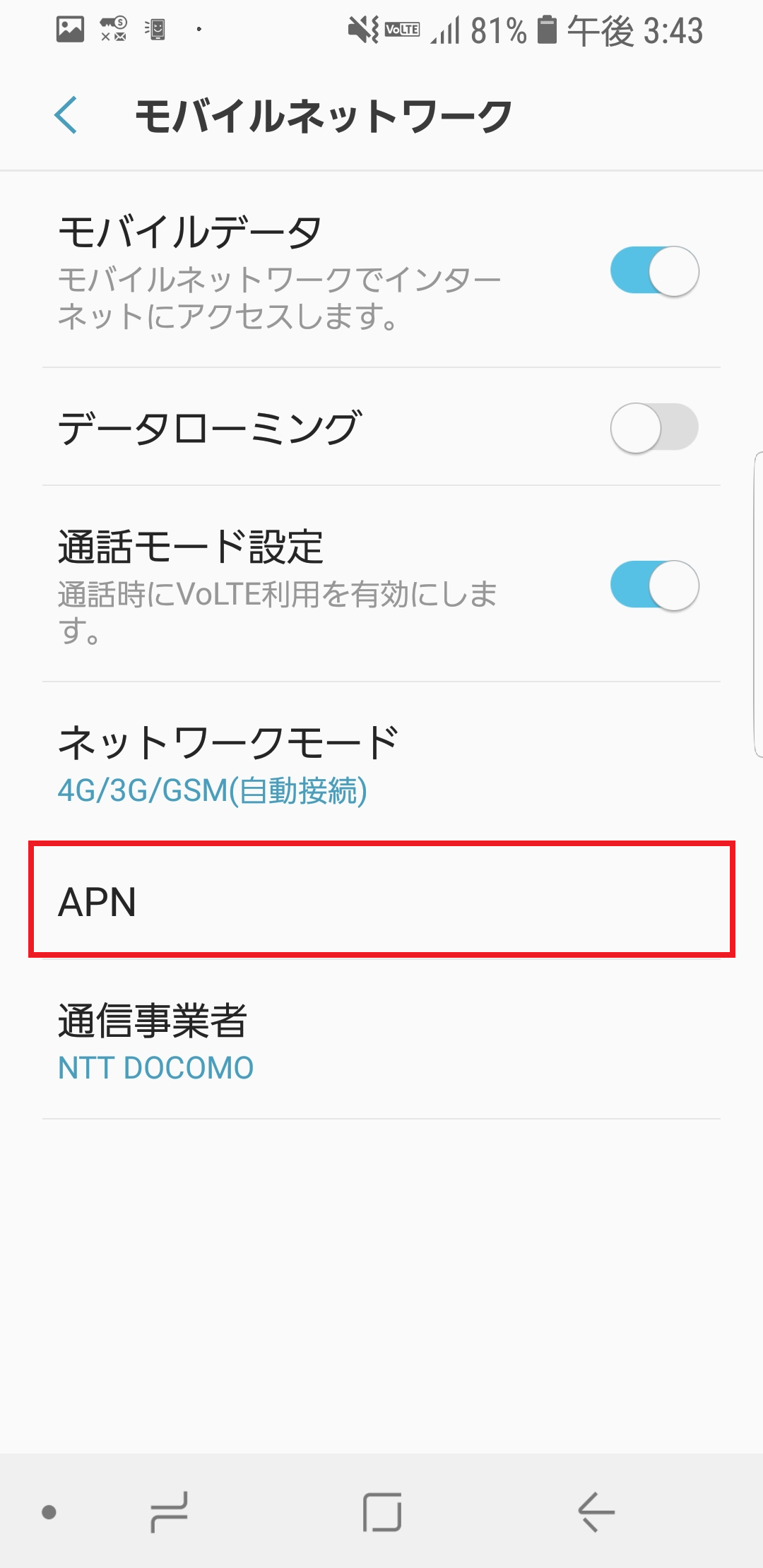Tap the vibrate mode icon in the status bar
The height and width of the screenshot is (1568, 763).
pos(362,30)
